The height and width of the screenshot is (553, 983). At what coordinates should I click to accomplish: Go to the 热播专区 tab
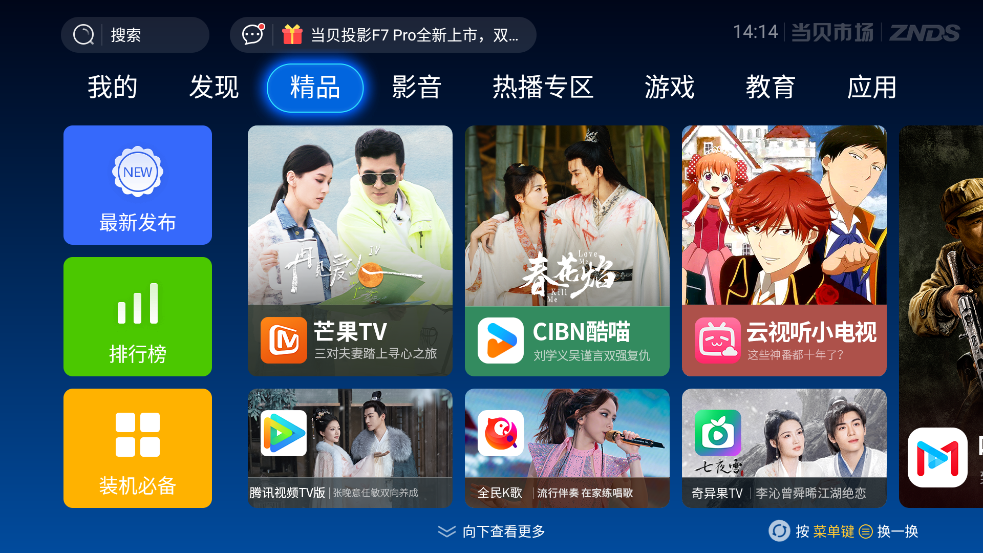coord(543,87)
